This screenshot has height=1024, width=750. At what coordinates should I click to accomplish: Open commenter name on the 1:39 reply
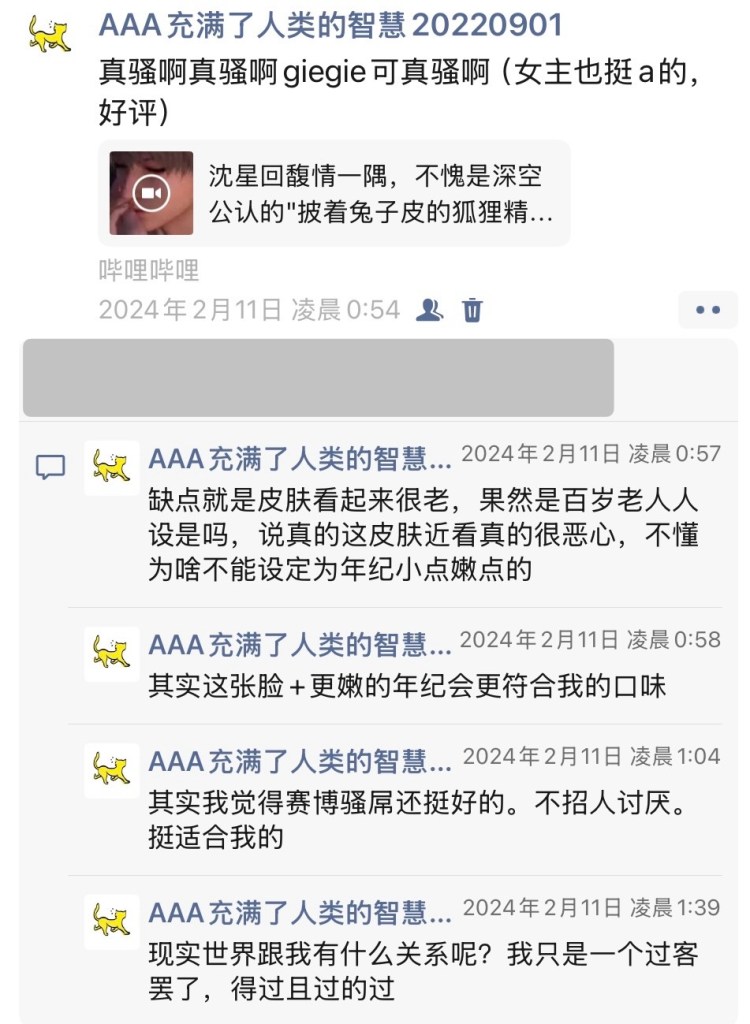tap(299, 912)
